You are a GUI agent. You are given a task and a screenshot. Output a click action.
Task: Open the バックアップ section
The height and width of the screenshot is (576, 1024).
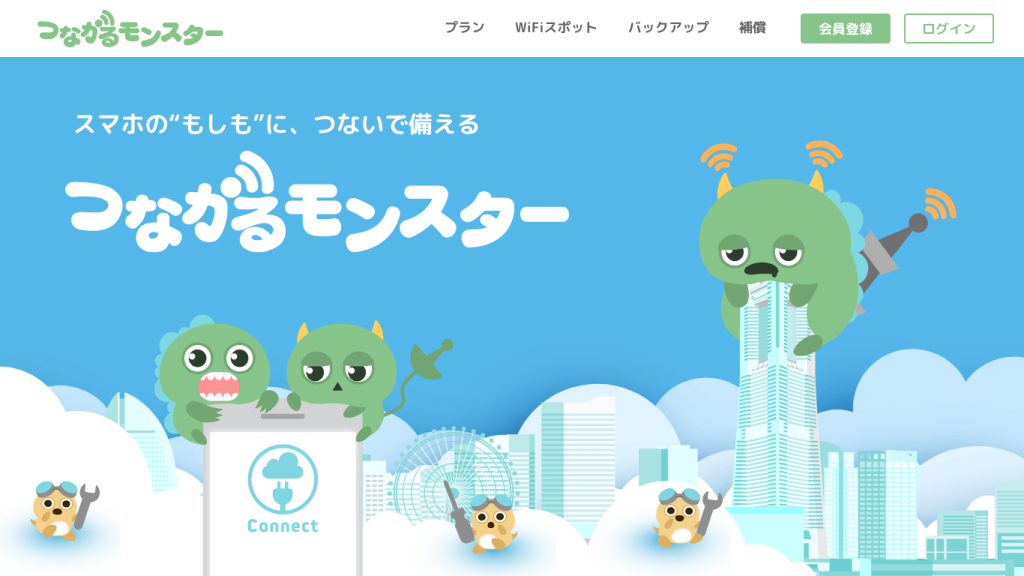coord(668,28)
